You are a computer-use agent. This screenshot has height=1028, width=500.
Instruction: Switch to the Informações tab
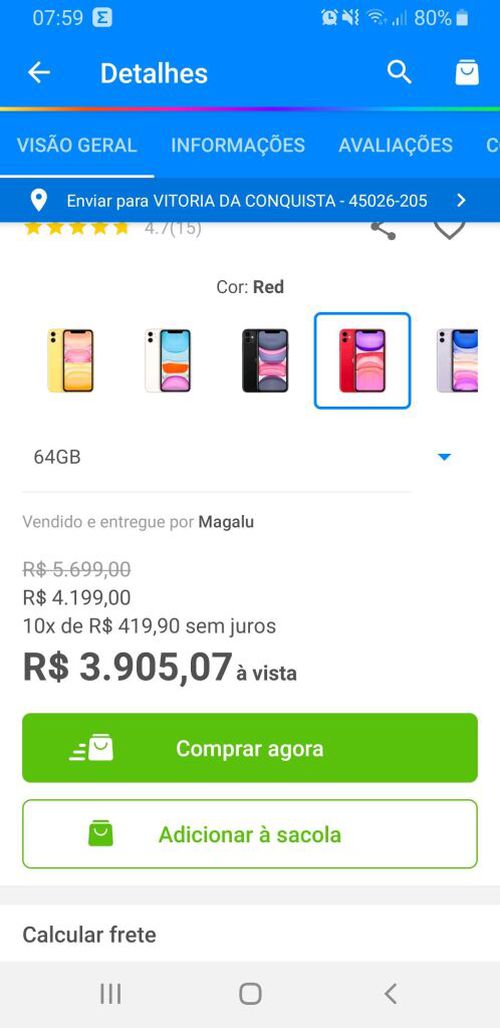coord(238,145)
